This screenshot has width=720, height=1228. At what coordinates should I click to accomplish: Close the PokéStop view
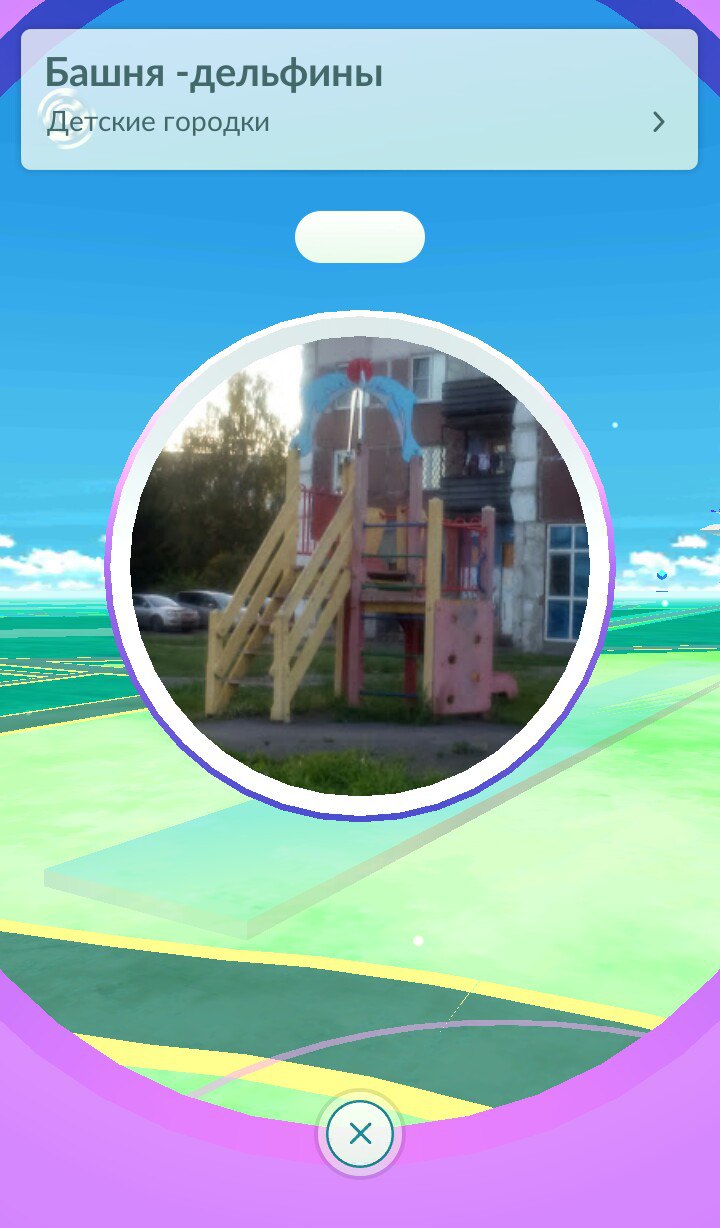click(x=360, y=1133)
